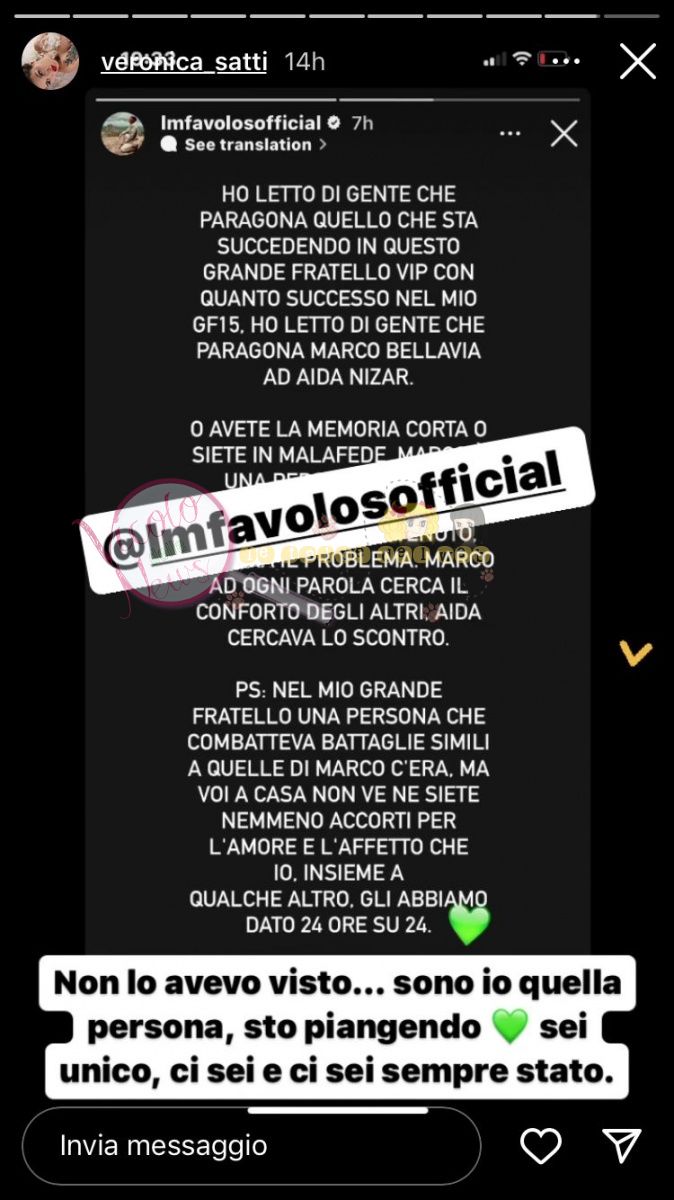Tap the Invia messaggio reply field

(x=250, y=1145)
